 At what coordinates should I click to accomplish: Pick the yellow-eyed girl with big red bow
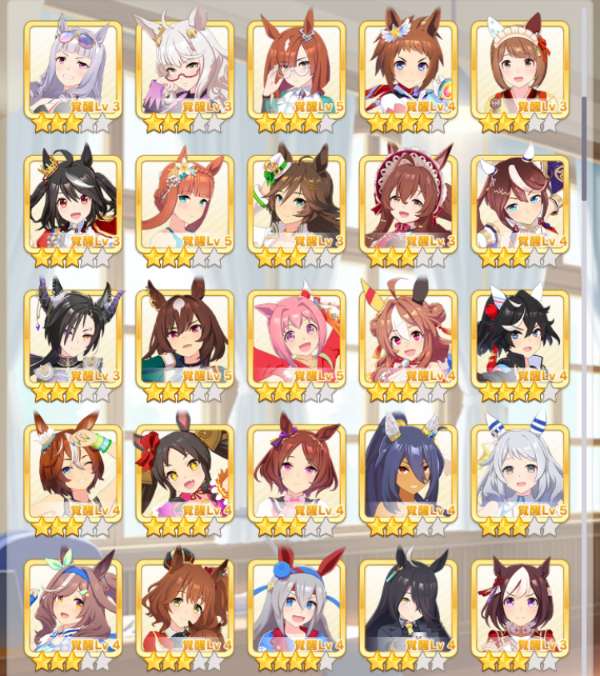click(184, 472)
